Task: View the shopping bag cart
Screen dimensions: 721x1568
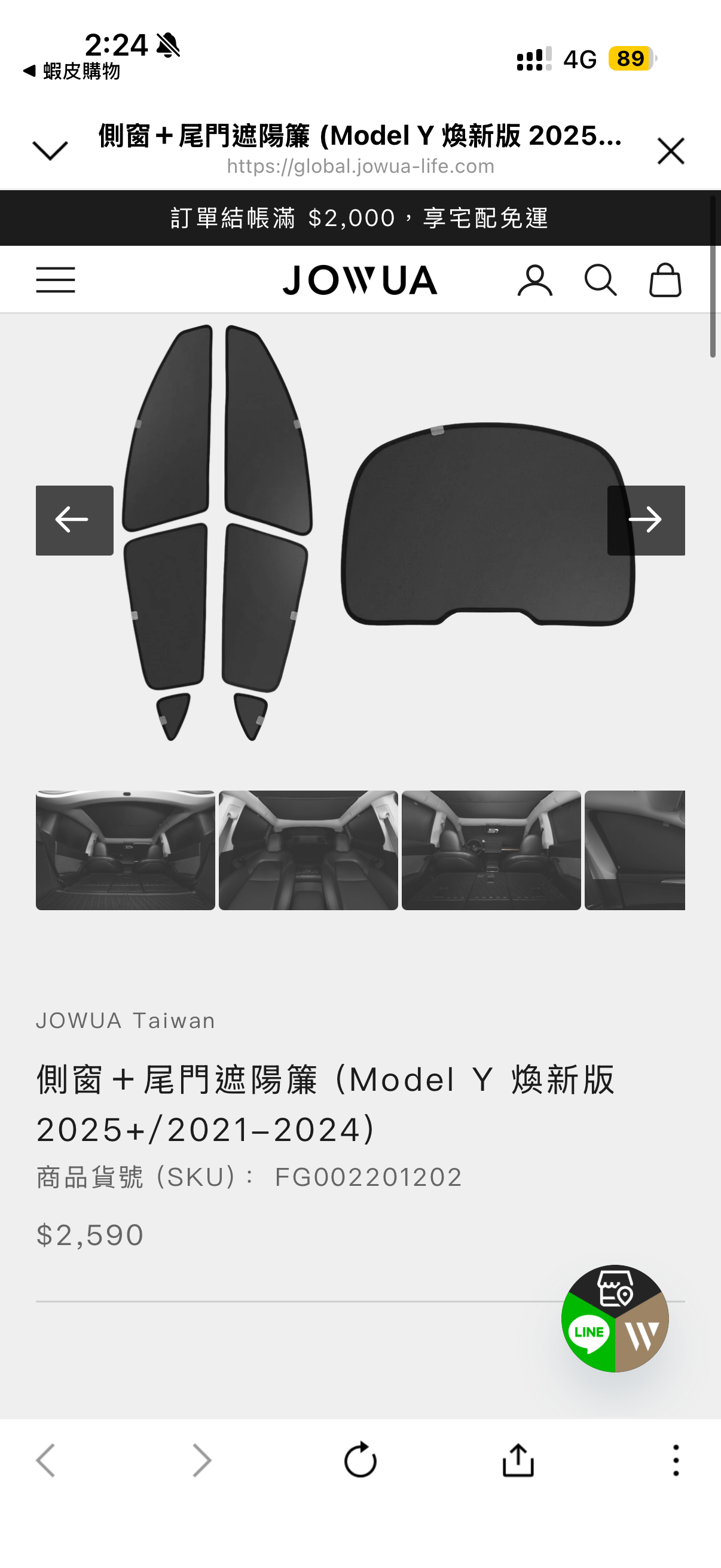Action: pyautogui.click(x=665, y=280)
